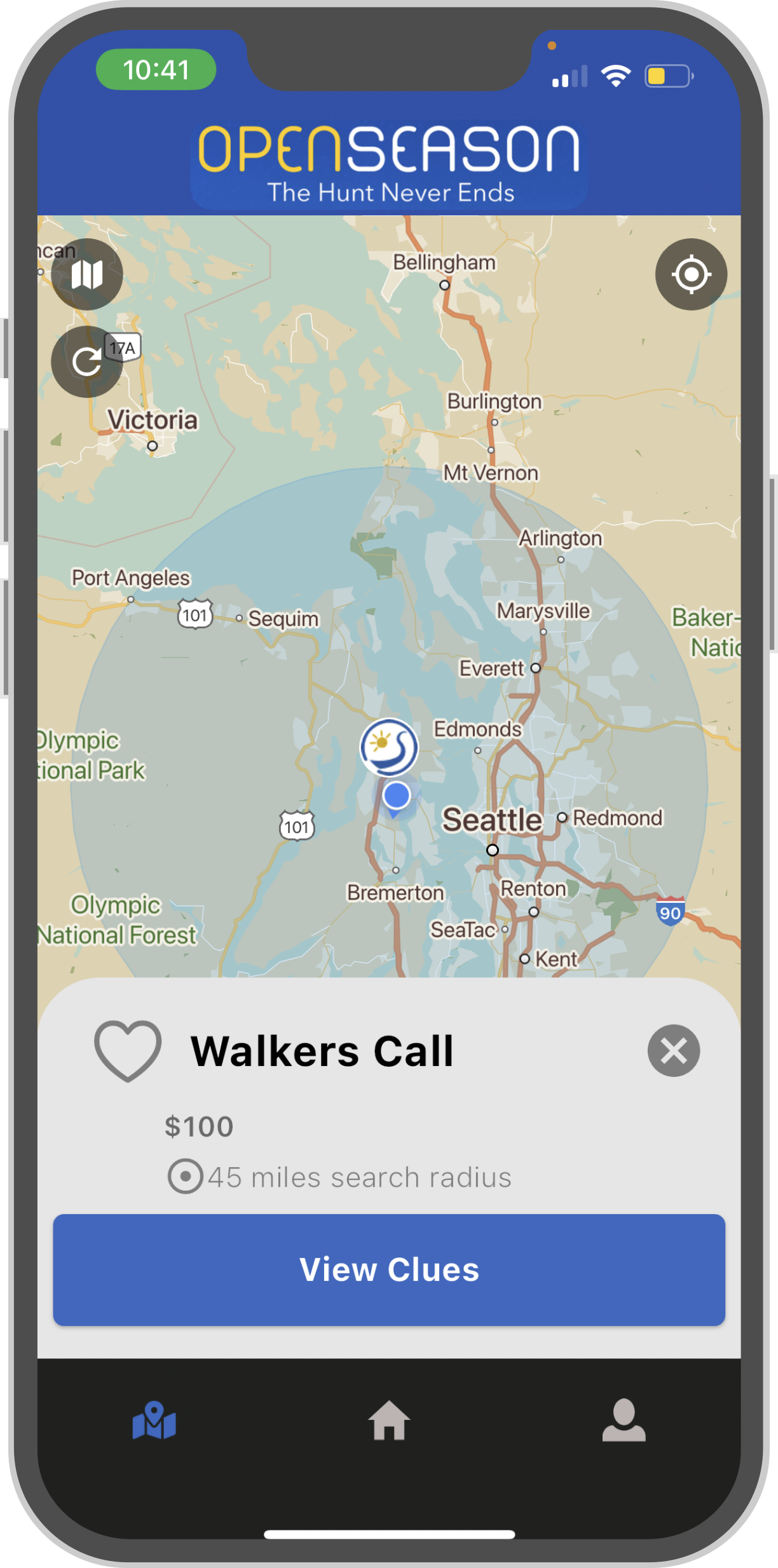Go to the home tab
This screenshot has width=778, height=1568.
coord(389,1421)
